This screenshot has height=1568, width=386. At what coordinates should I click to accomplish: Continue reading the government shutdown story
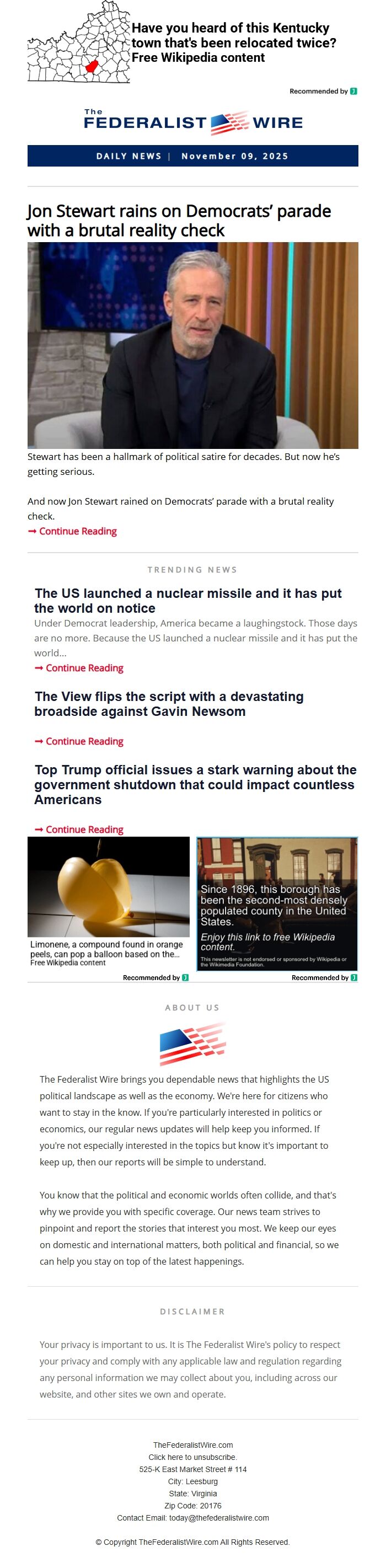pos(84,830)
